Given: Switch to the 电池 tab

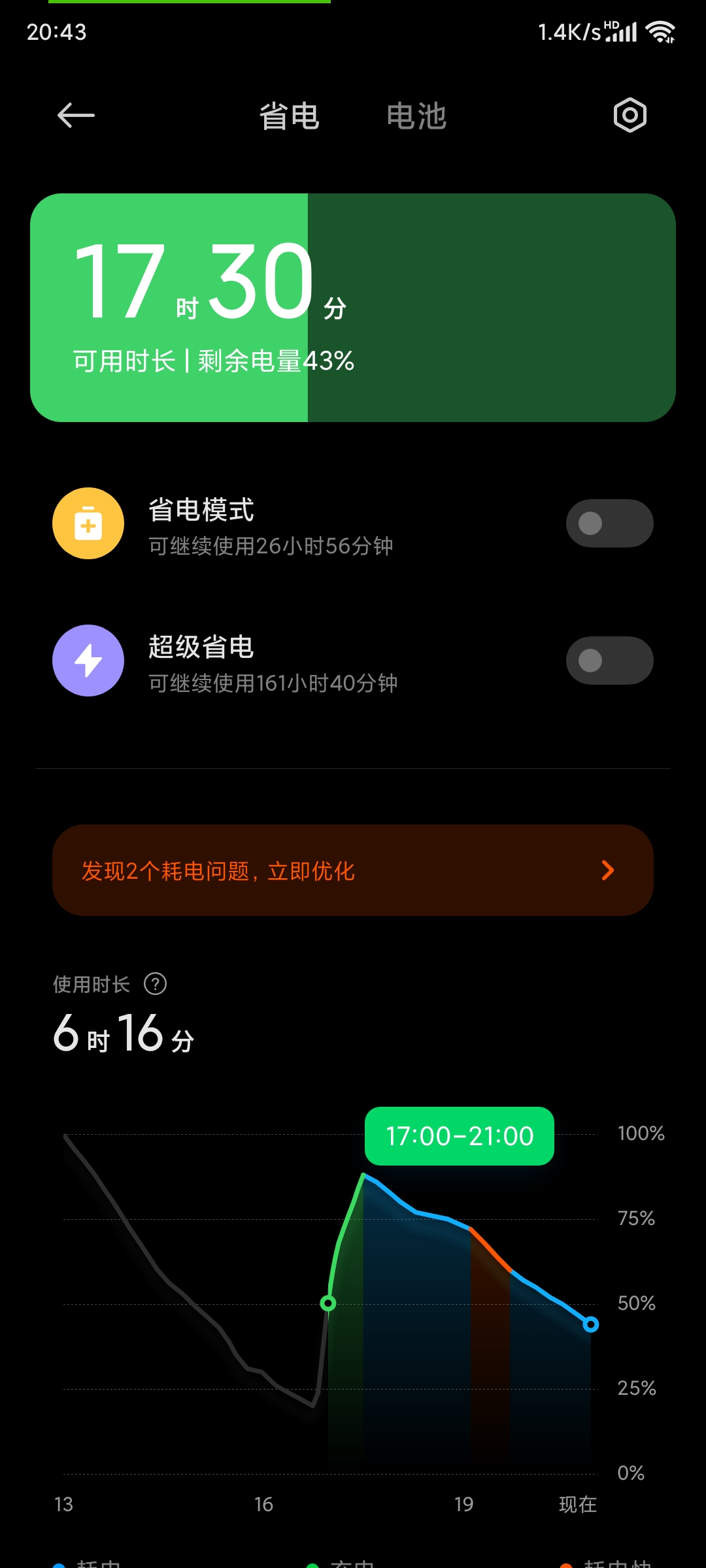Looking at the screenshot, I should click(416, 116).
